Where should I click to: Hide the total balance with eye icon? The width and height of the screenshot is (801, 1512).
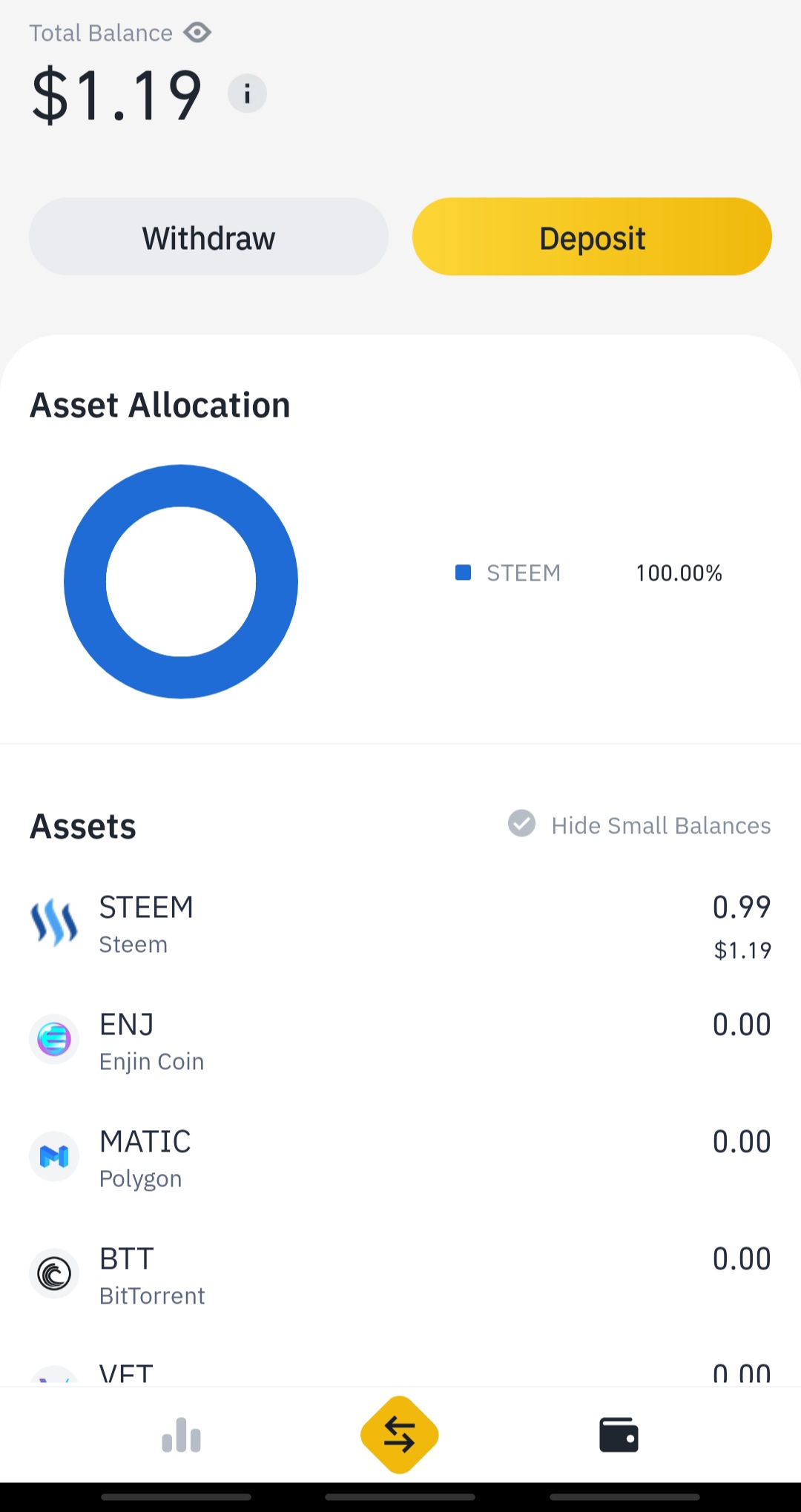(197, 33)
